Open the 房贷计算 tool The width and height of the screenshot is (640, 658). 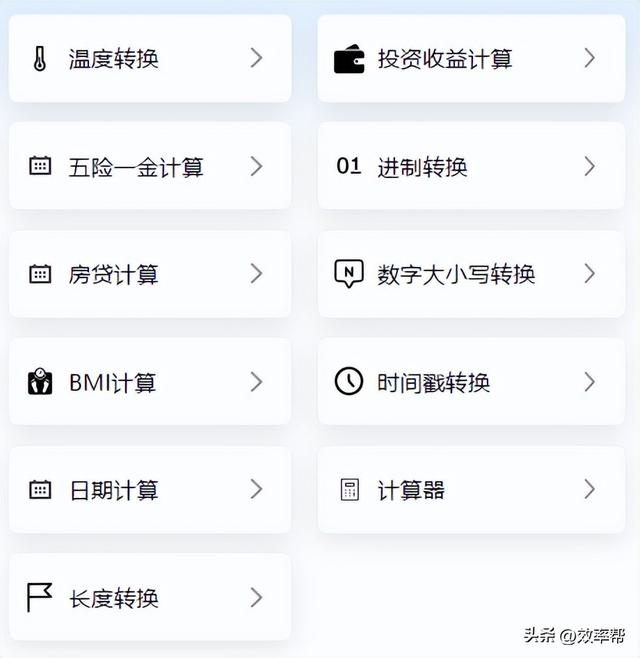150,274
